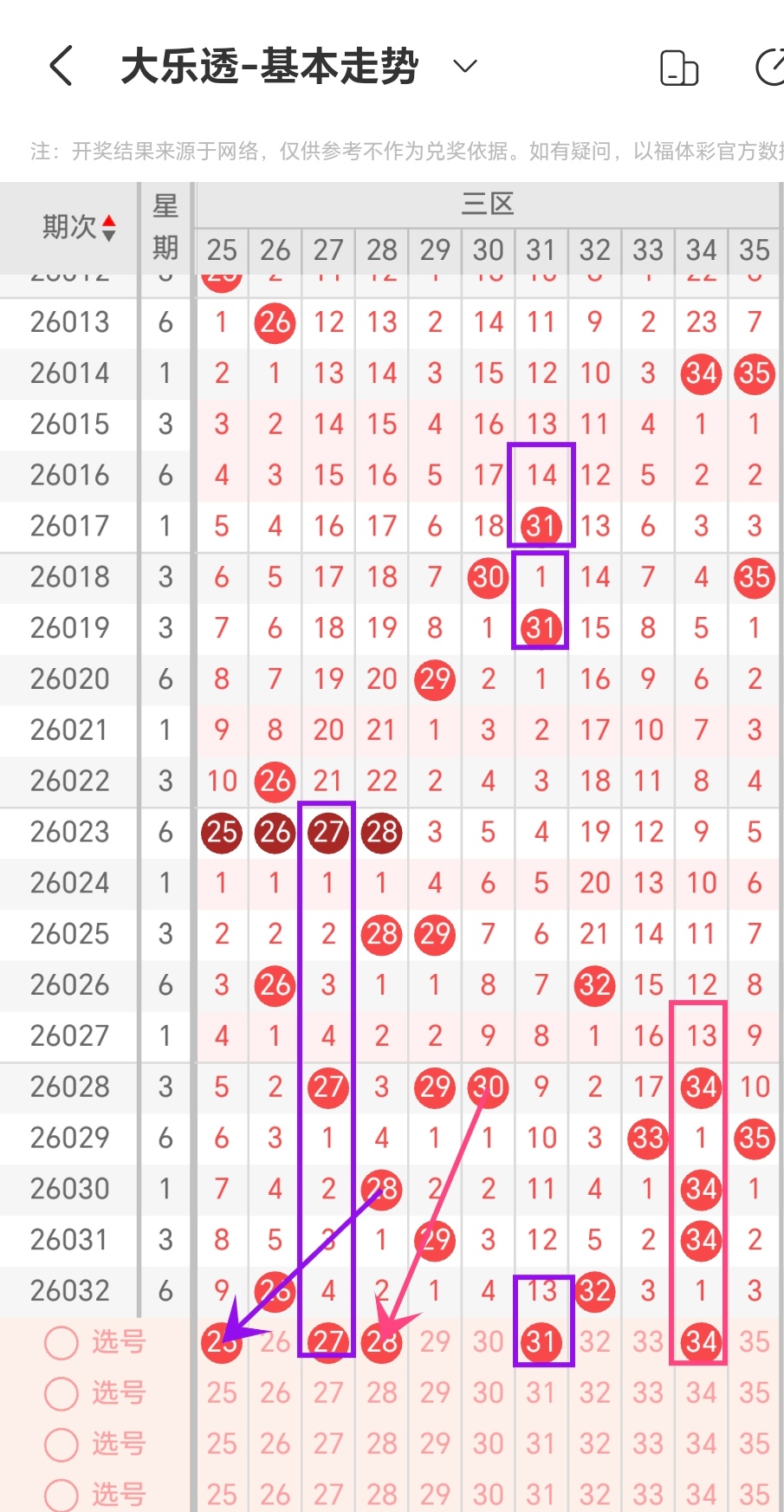Select the last 选号 row radio button
This screenshot has height=1512, width=784.
point(62,1495)
